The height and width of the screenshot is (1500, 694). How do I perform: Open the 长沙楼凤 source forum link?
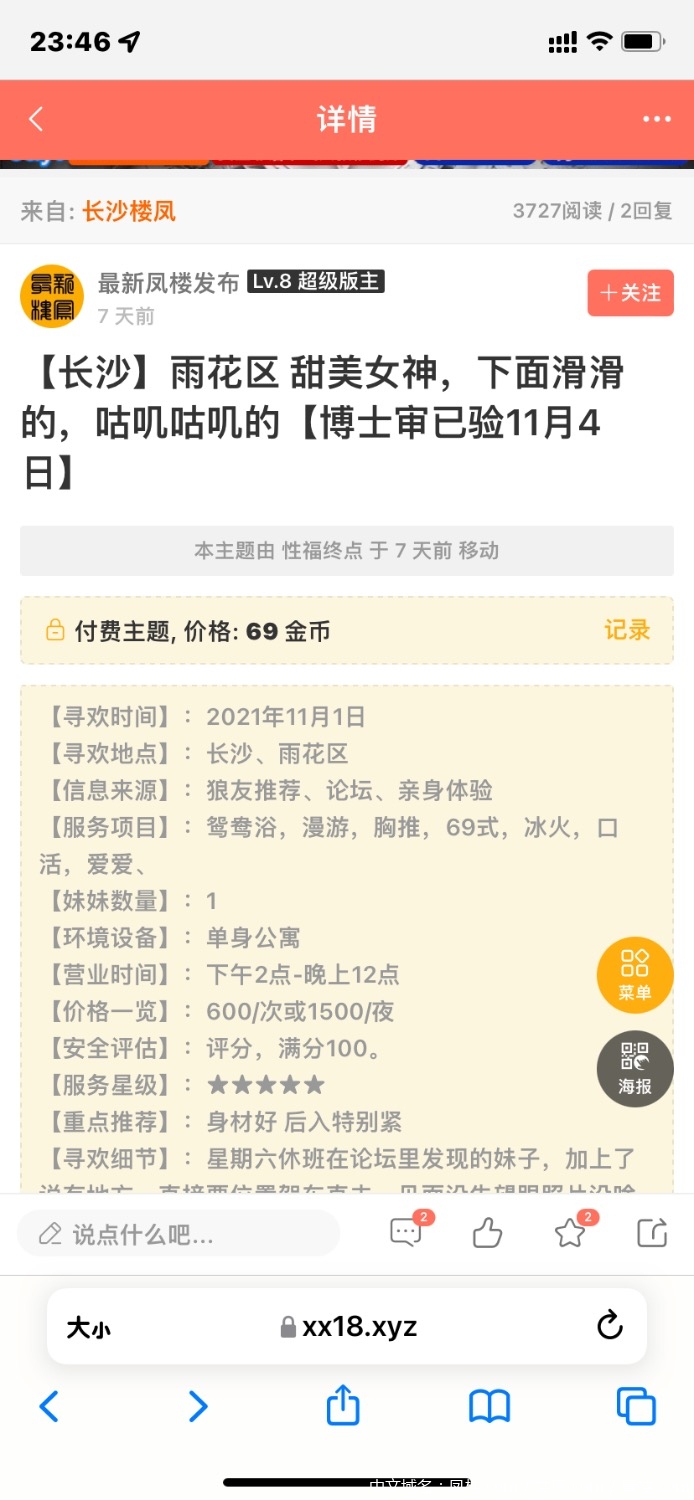pos(129,211)
